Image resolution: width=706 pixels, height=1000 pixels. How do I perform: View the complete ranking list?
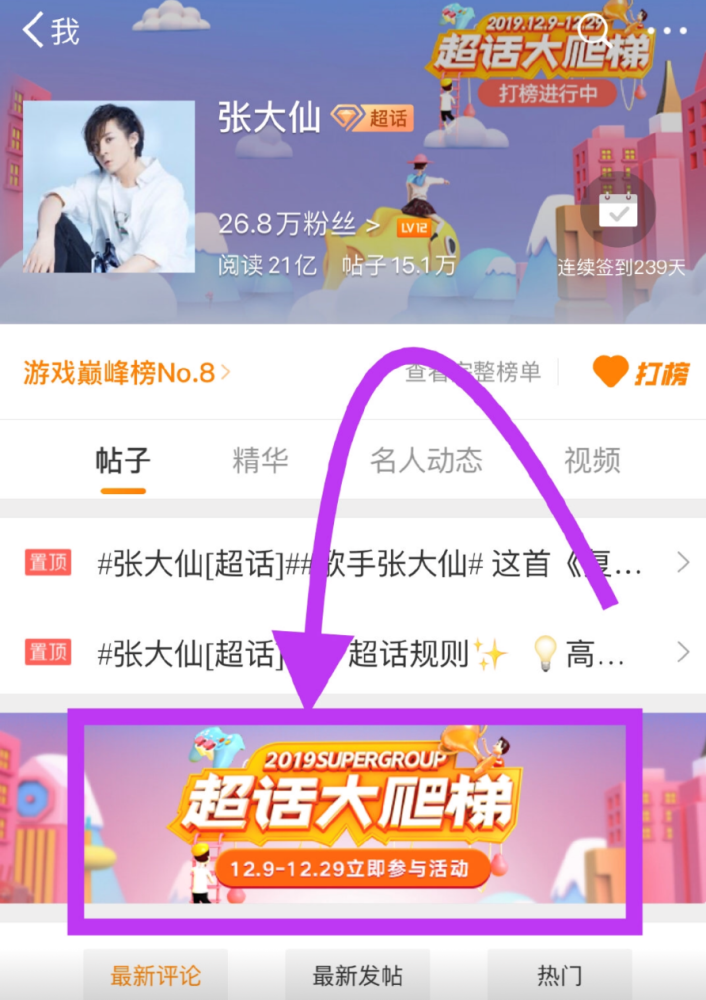point(473,373)
